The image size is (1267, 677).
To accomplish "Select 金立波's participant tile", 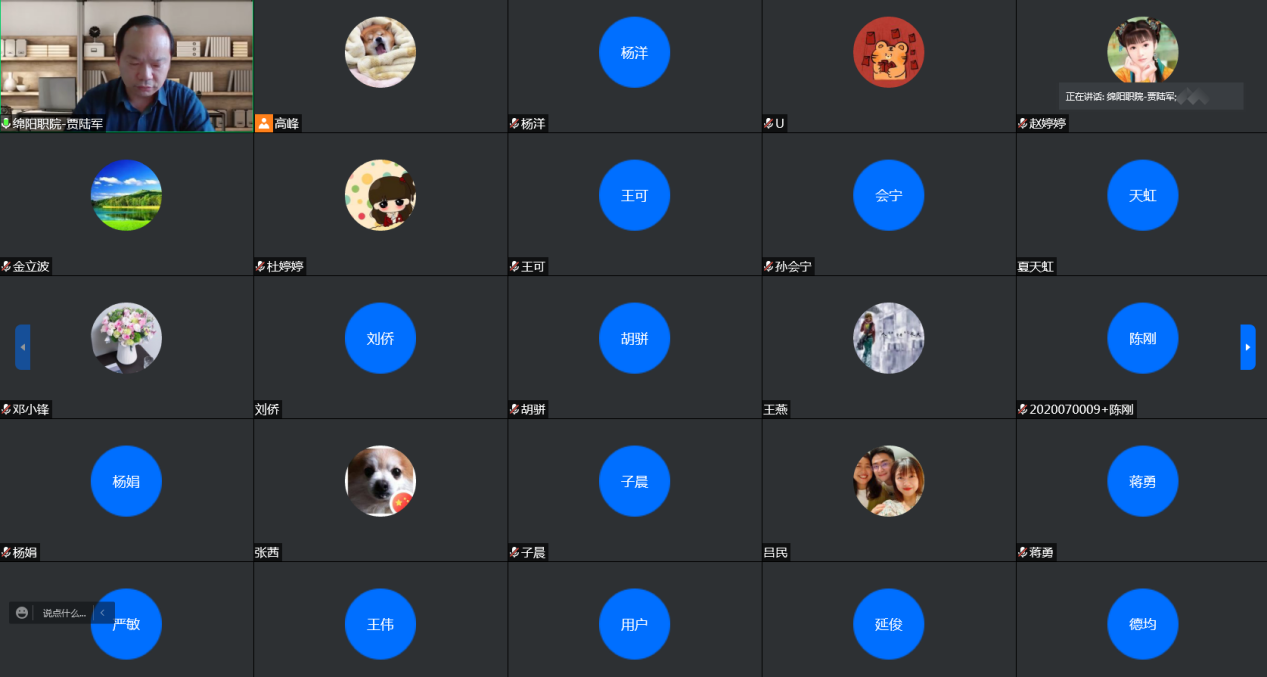I will point(126,196).
